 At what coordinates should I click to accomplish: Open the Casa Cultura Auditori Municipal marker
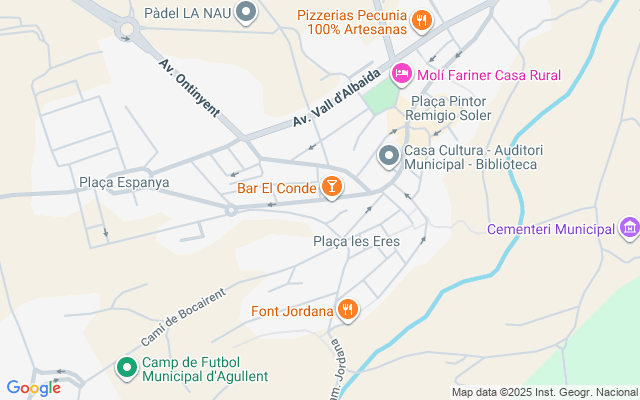coord(388,155)
